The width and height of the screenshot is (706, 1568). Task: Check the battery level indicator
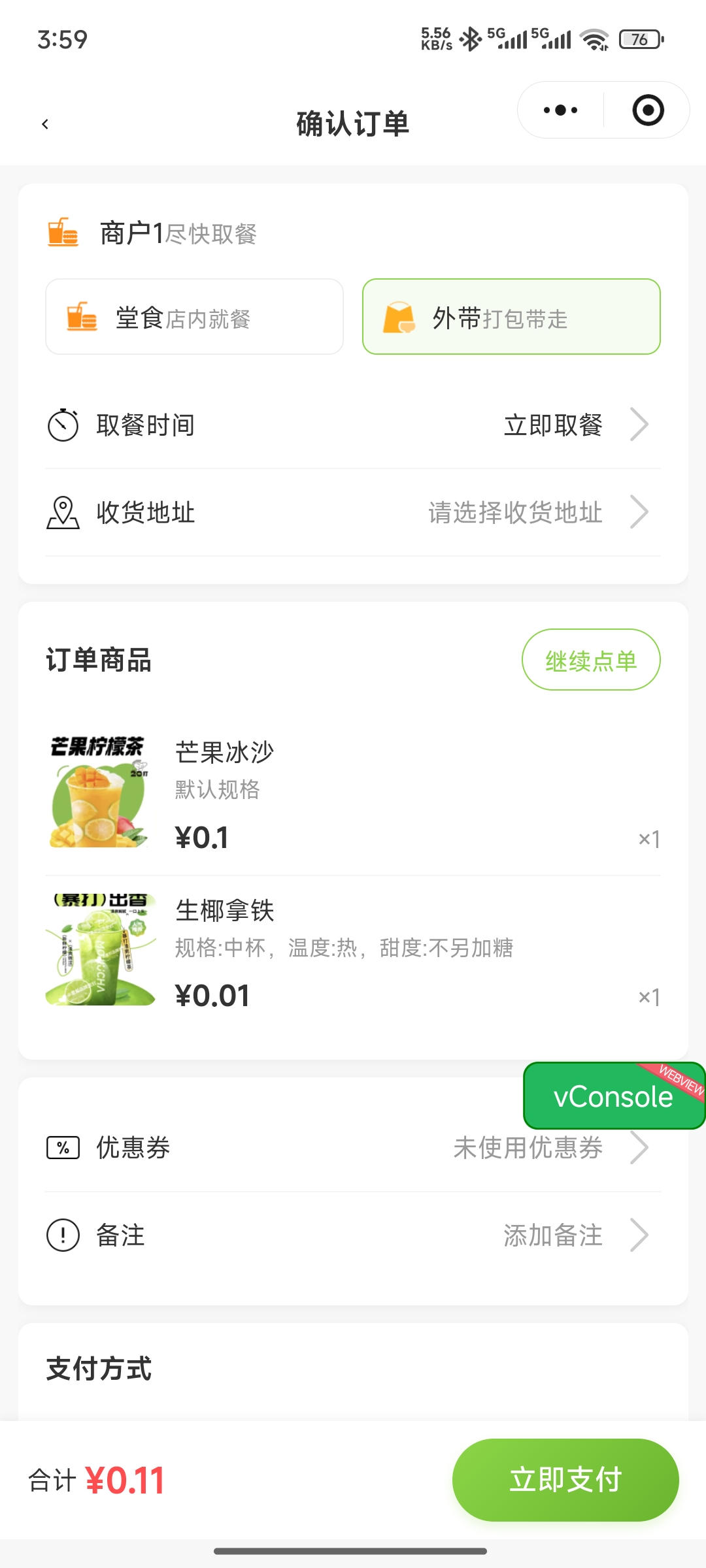pos(639,39)
